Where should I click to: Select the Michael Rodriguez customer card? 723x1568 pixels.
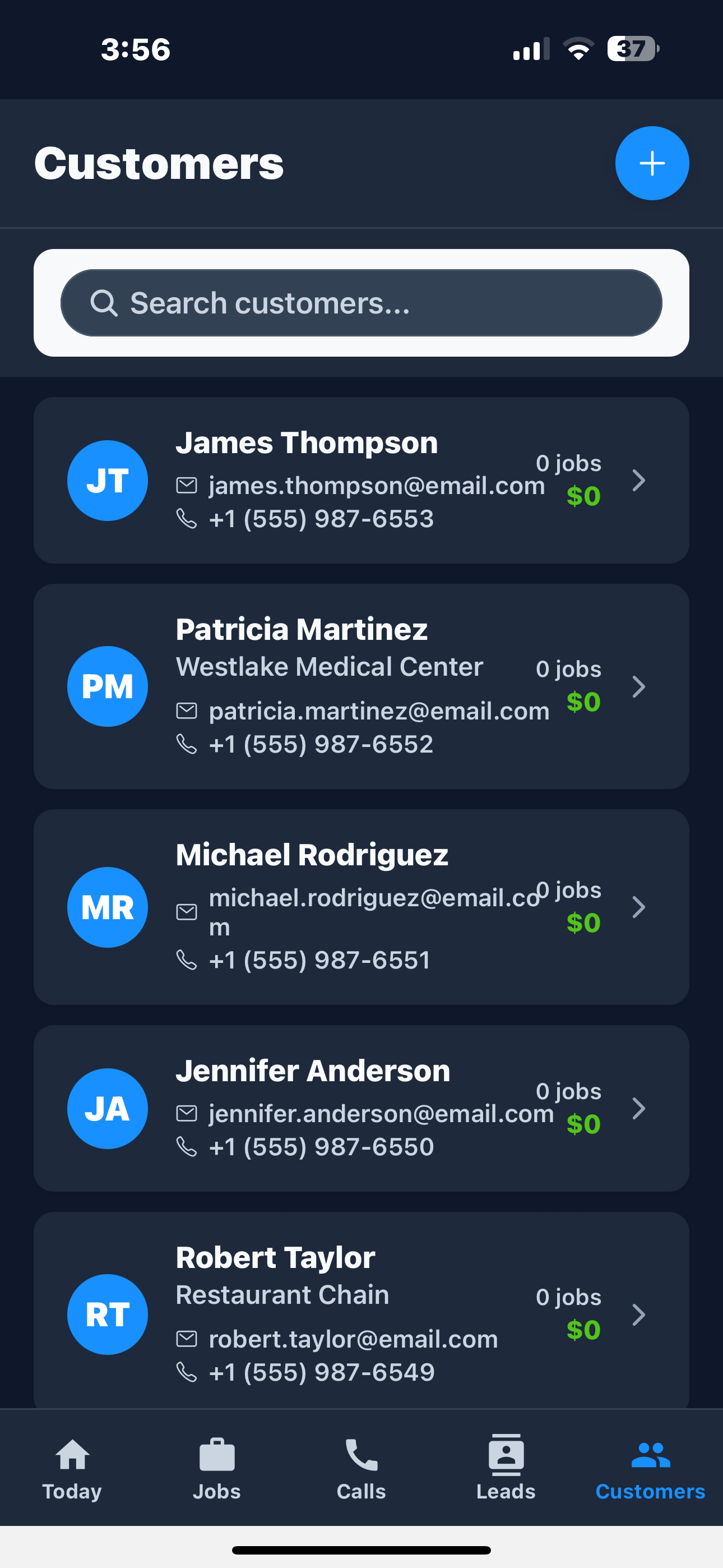(361, 906)
